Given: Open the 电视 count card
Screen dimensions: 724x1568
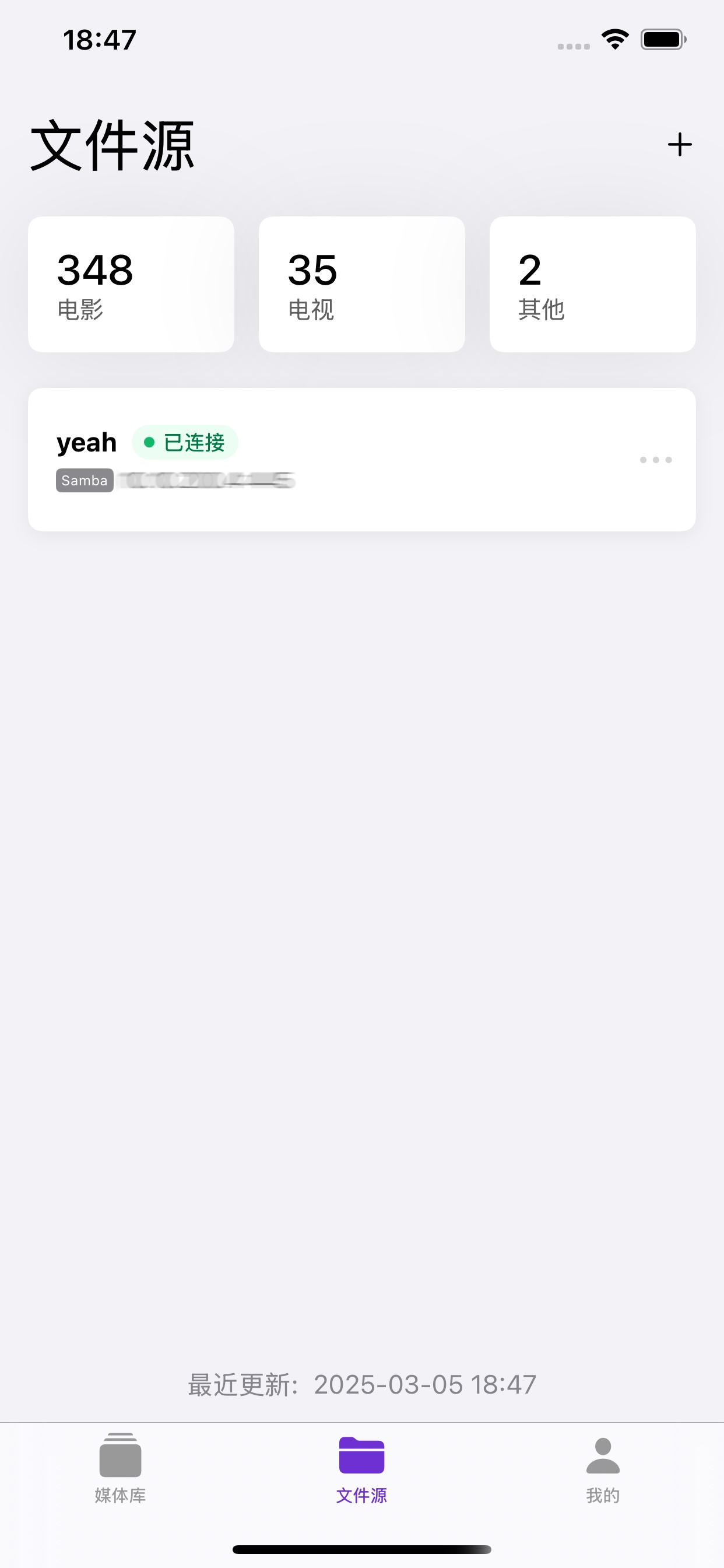Looking at the screenshot, I should [361, 284].
